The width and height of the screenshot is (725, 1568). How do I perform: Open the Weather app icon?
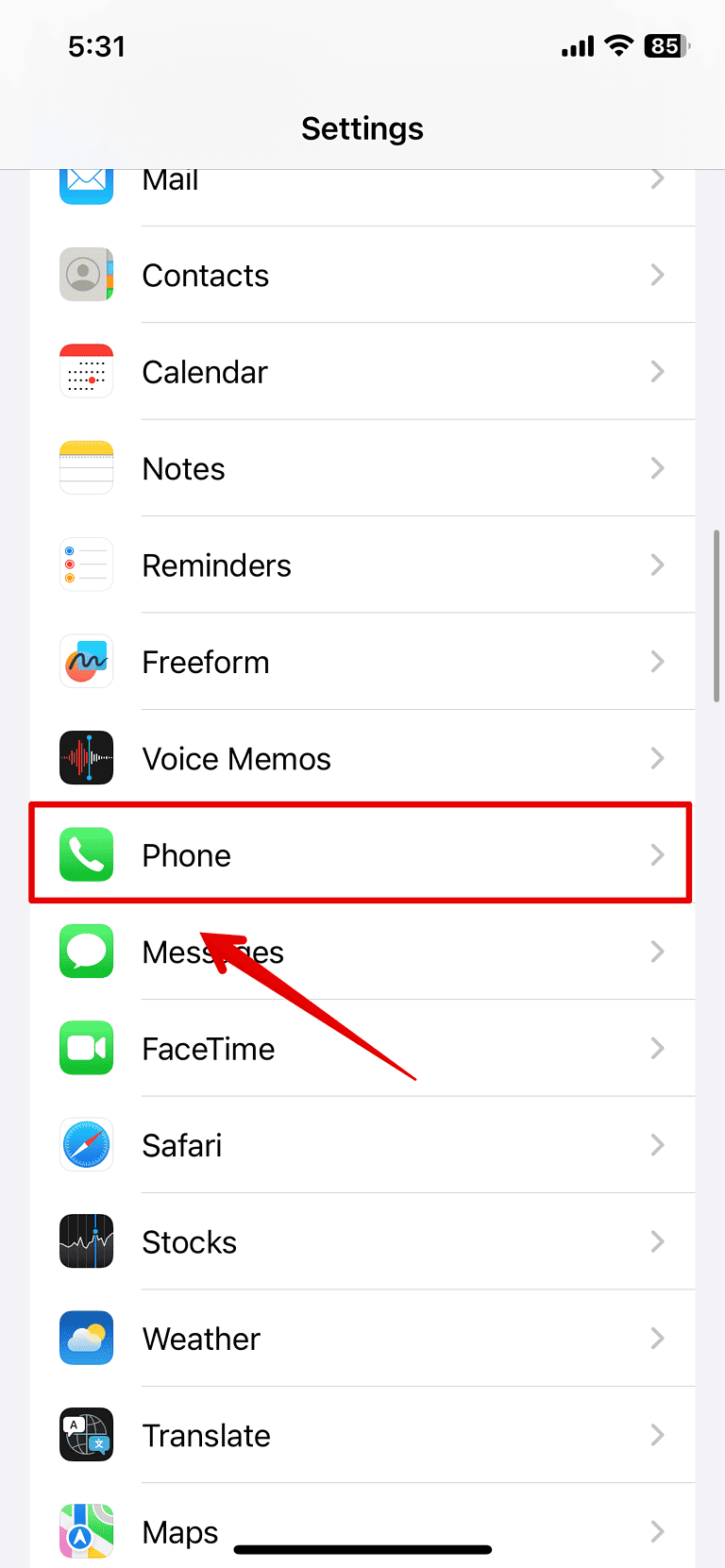tap(86, 1338)
